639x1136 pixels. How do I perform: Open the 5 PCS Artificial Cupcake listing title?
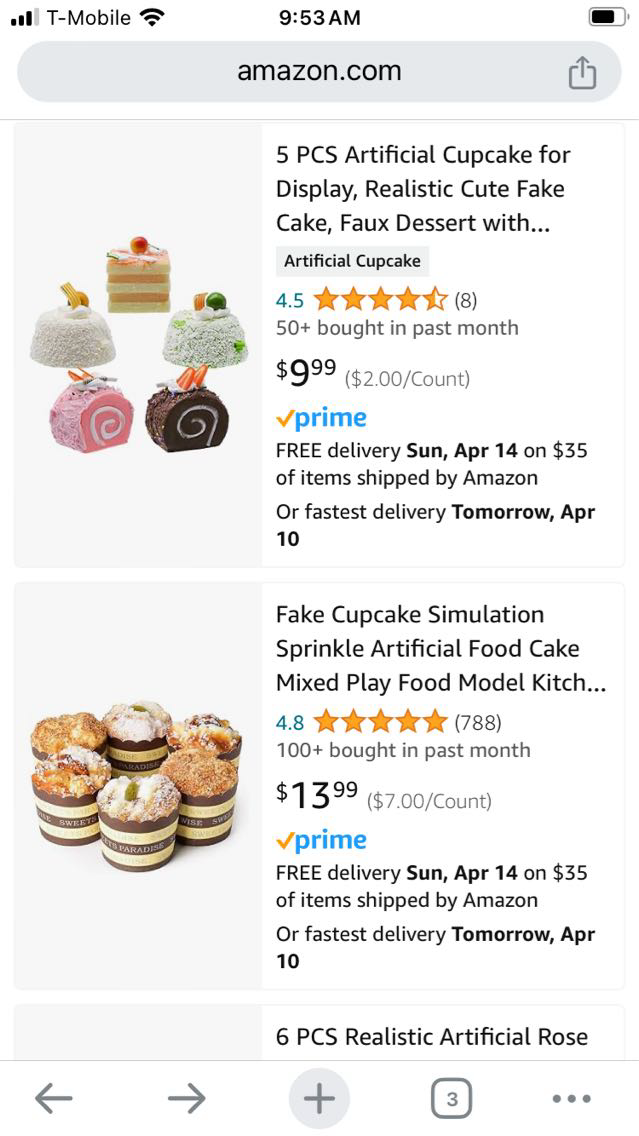click(x=424, y=189)
